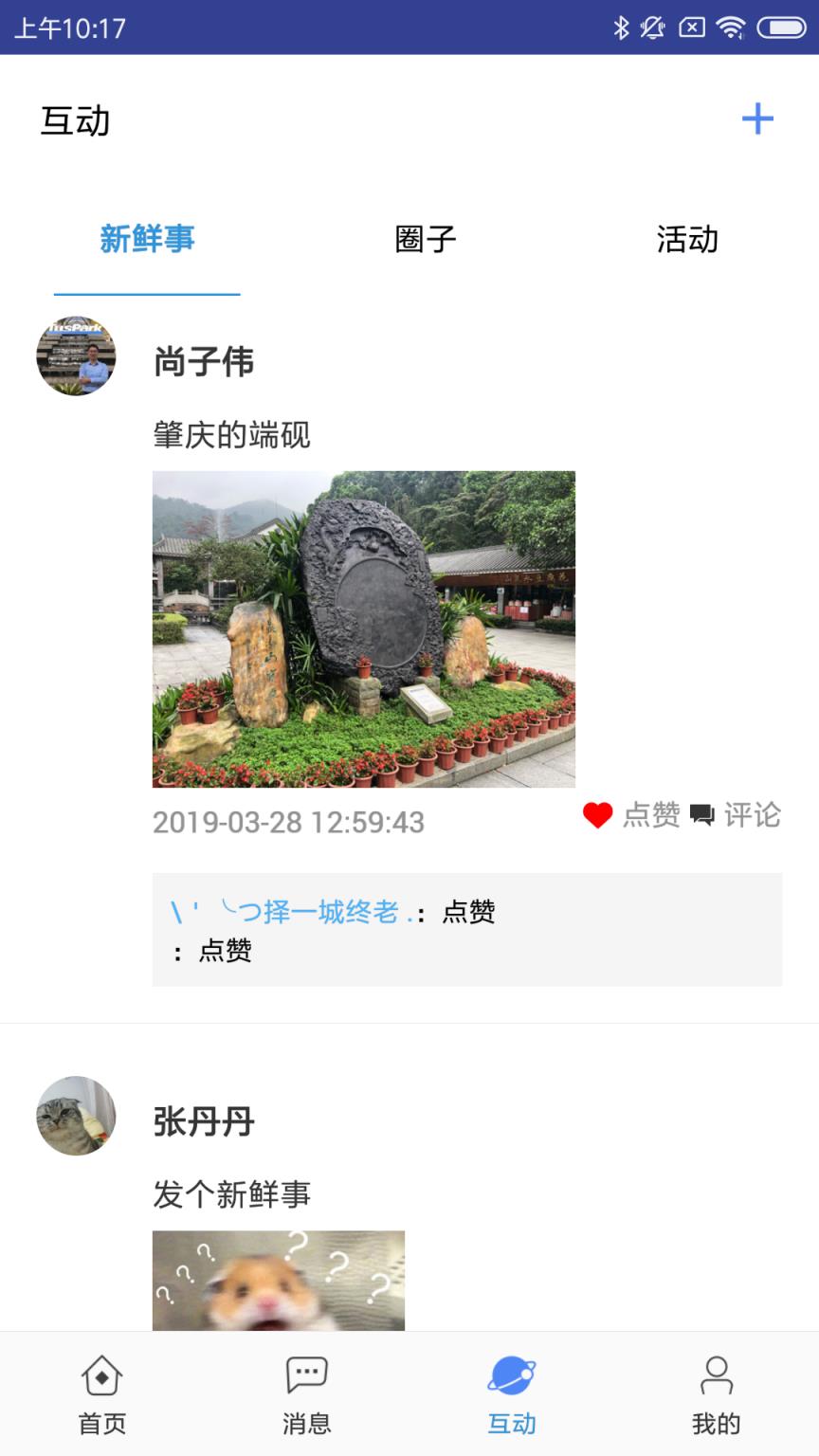The width and height of the screenshot is (819, 1456).
Task: Open 尚子伟's profile avatar
Action: tap(75, 355)
